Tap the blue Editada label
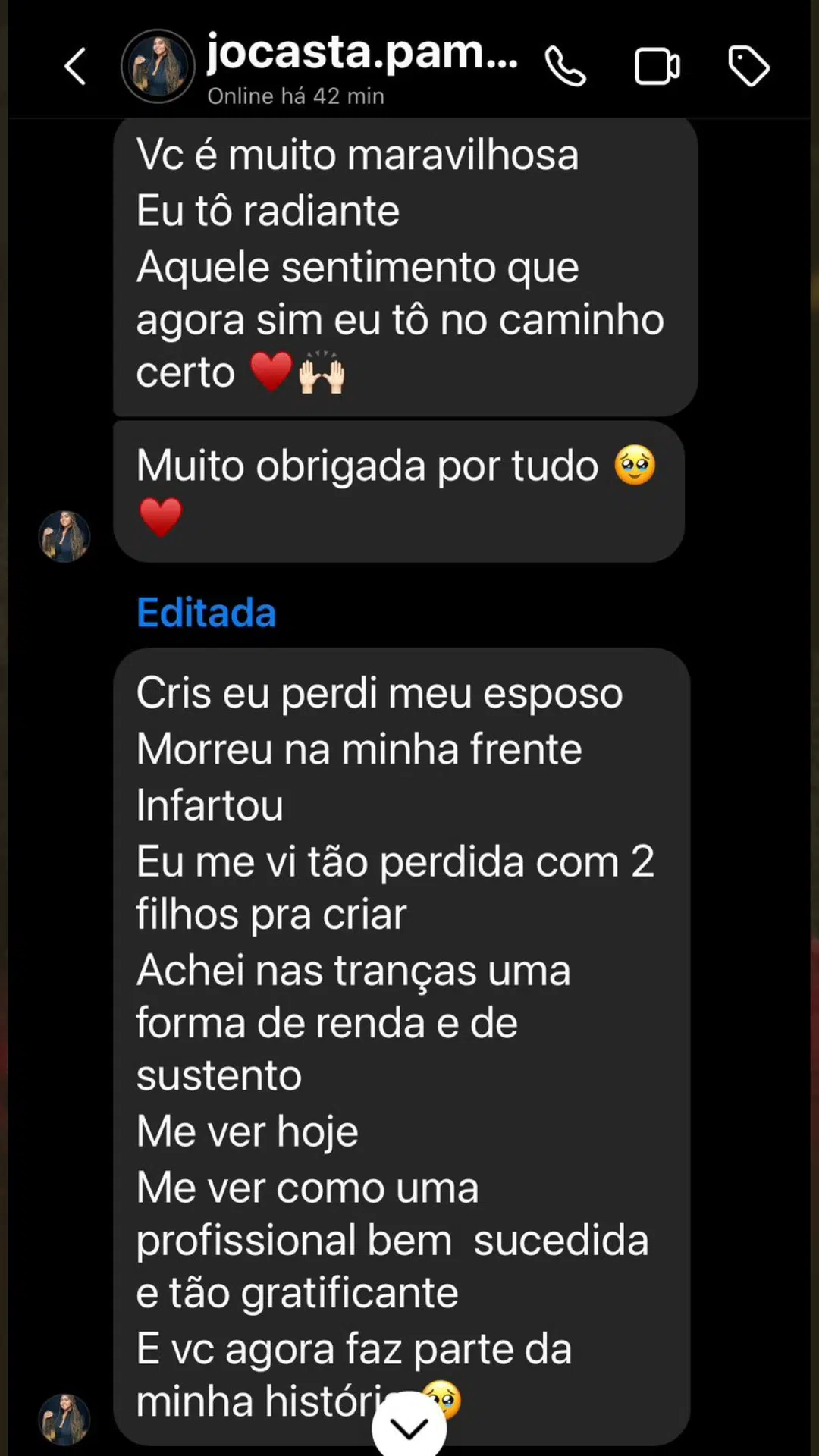This screenshot has width=819, height=1456. (206, 613)
